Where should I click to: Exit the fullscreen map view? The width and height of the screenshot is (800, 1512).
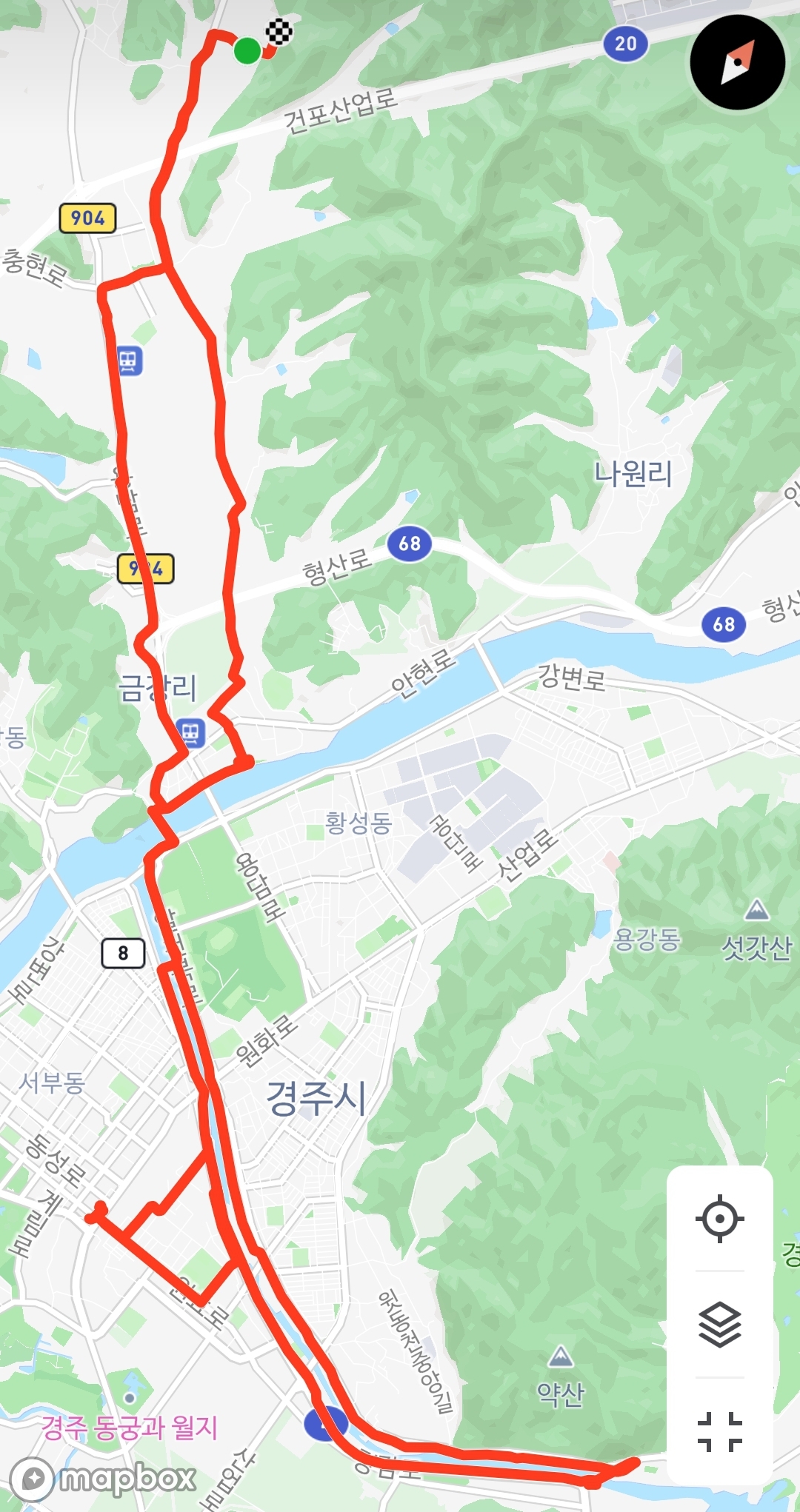point(719,1431)
